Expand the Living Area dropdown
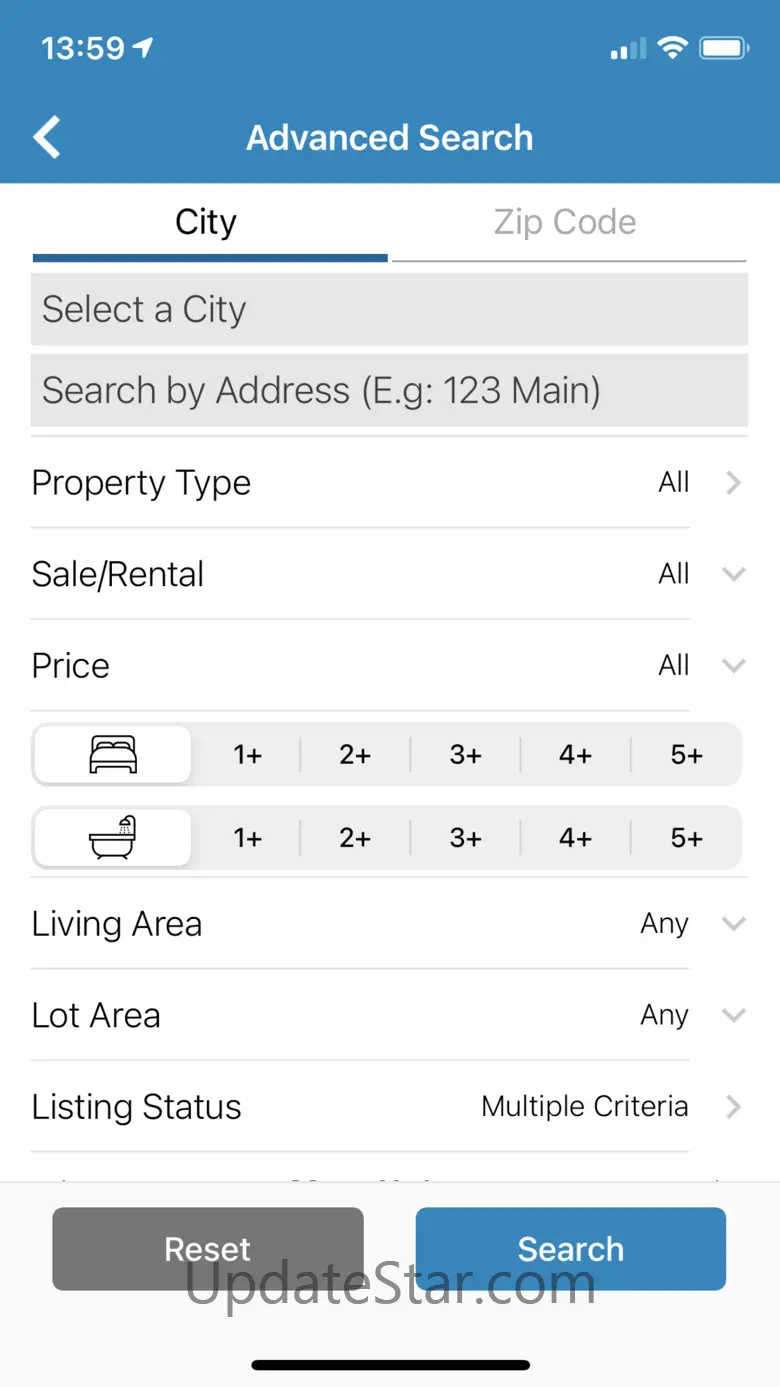780x1387 pixels. (389, 924)
